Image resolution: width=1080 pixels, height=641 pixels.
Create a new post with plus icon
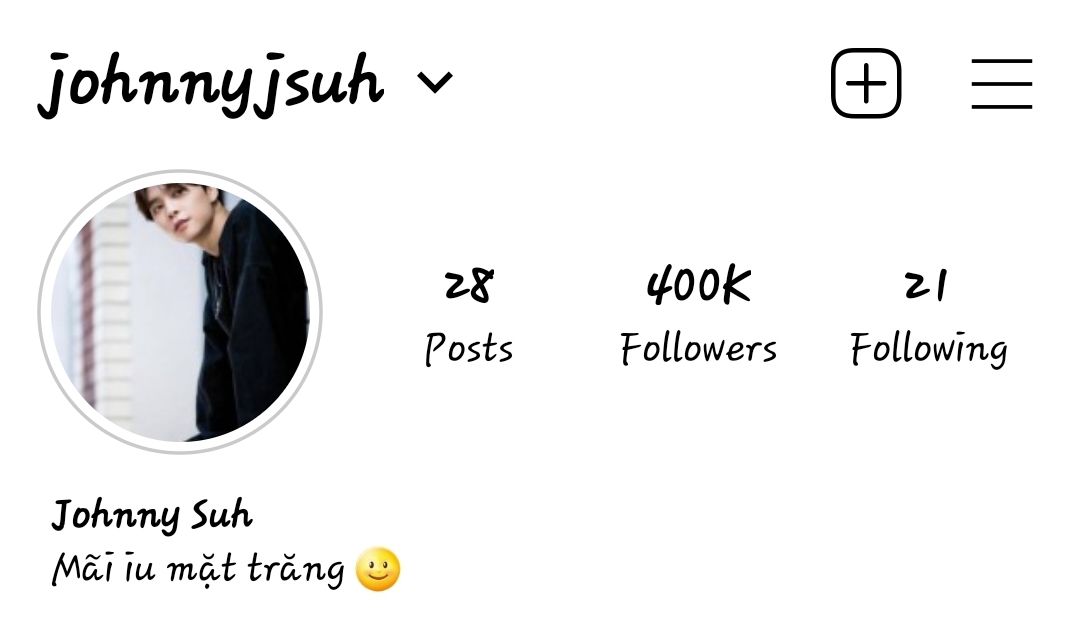click(x=866, y=84)
